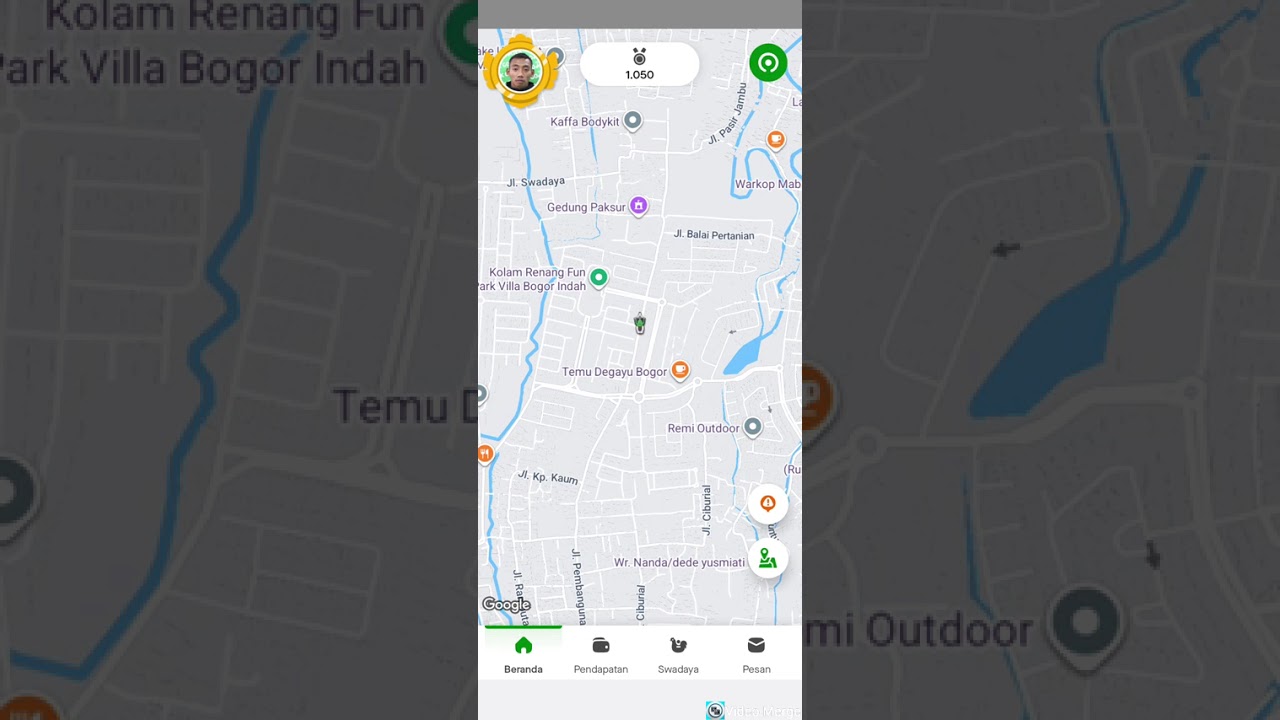1280x720 pixels.
Task: Toggle the green online status button
Action: click(x=768, y=63)
